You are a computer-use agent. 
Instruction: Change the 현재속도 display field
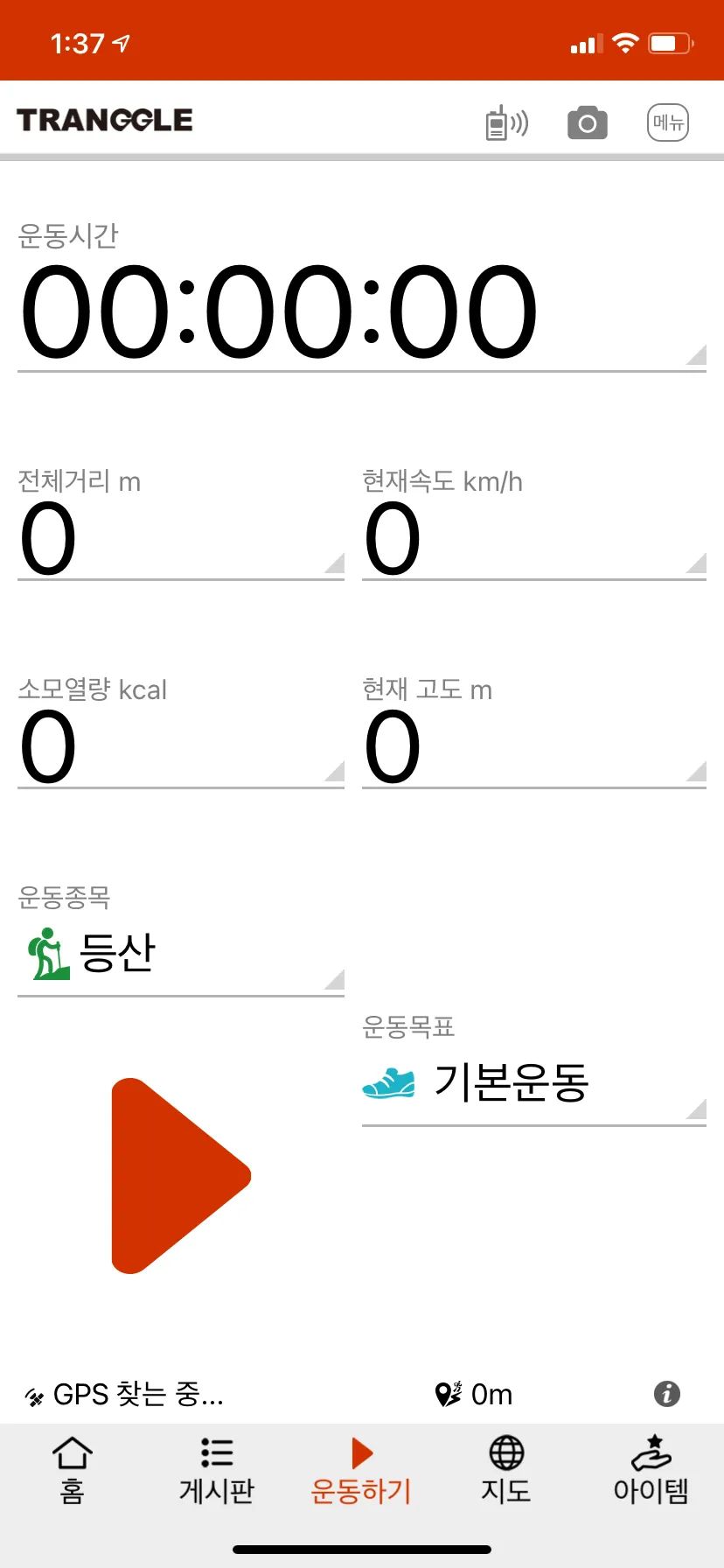[533, 537]
